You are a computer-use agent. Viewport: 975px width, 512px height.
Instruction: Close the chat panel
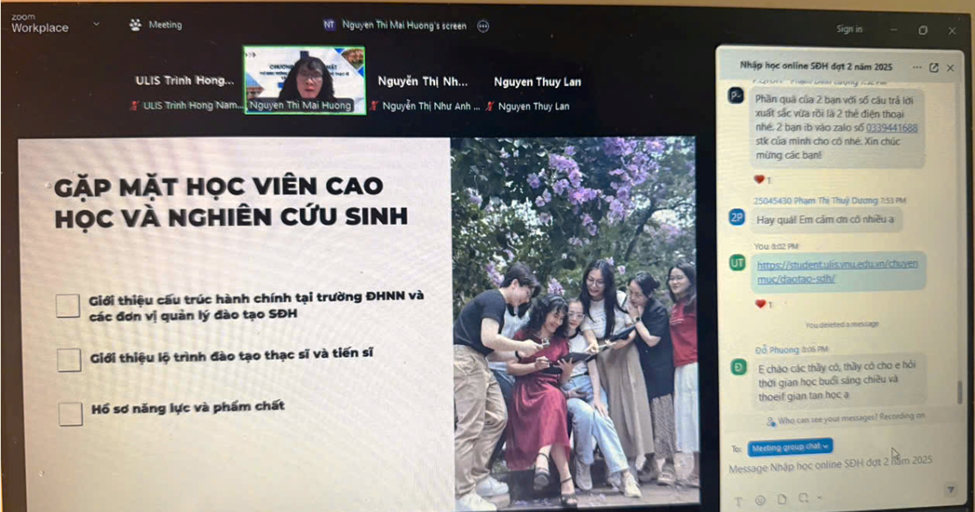click(950, 67)
